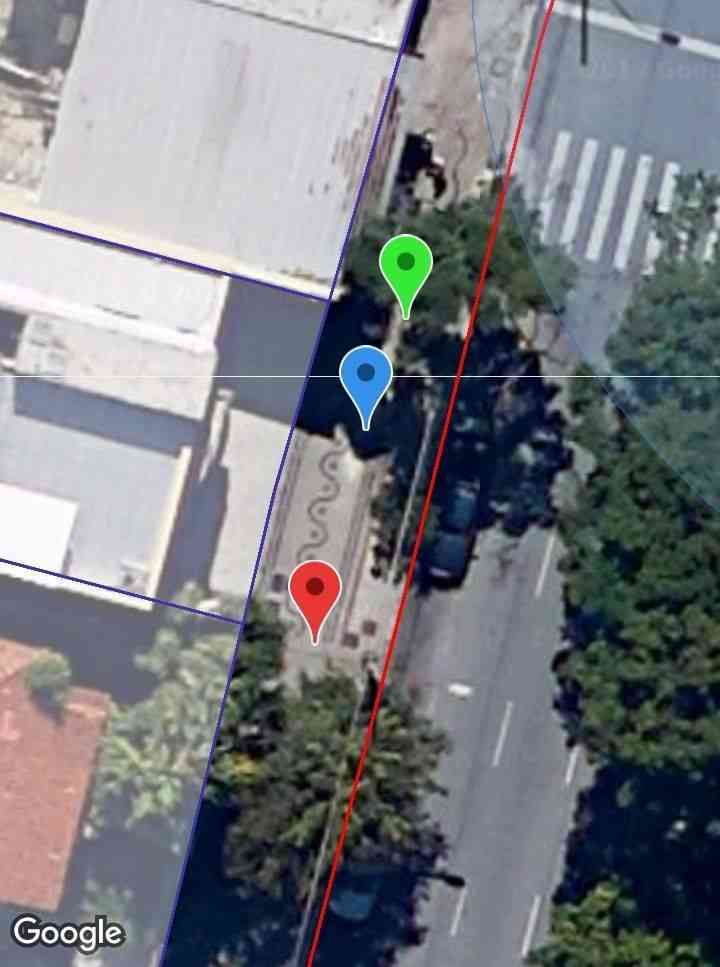Viewport: 720px width, 967px height.
Task: Select the blue map marker
Action: click(365, 377)
